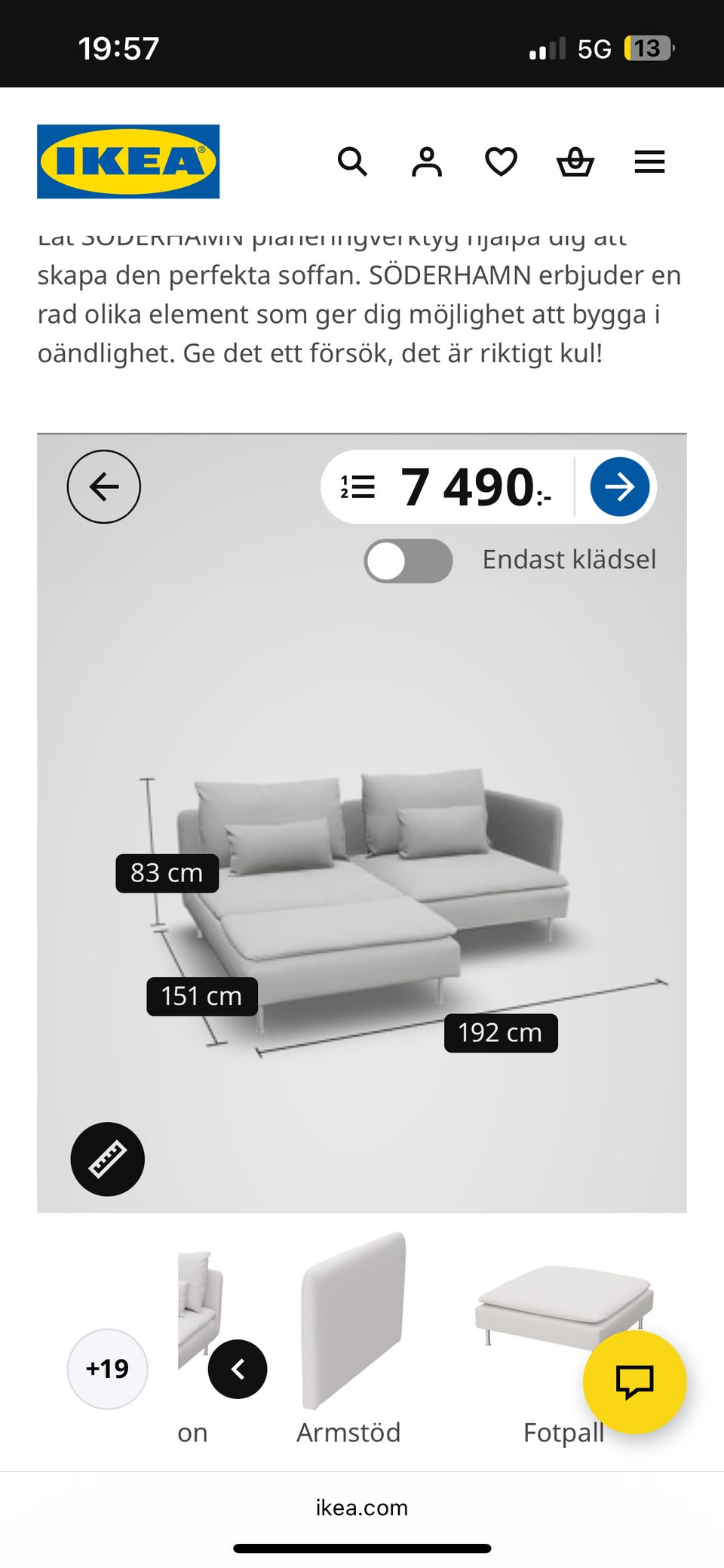Expand the +19 additional items

tap(107, 1369)
